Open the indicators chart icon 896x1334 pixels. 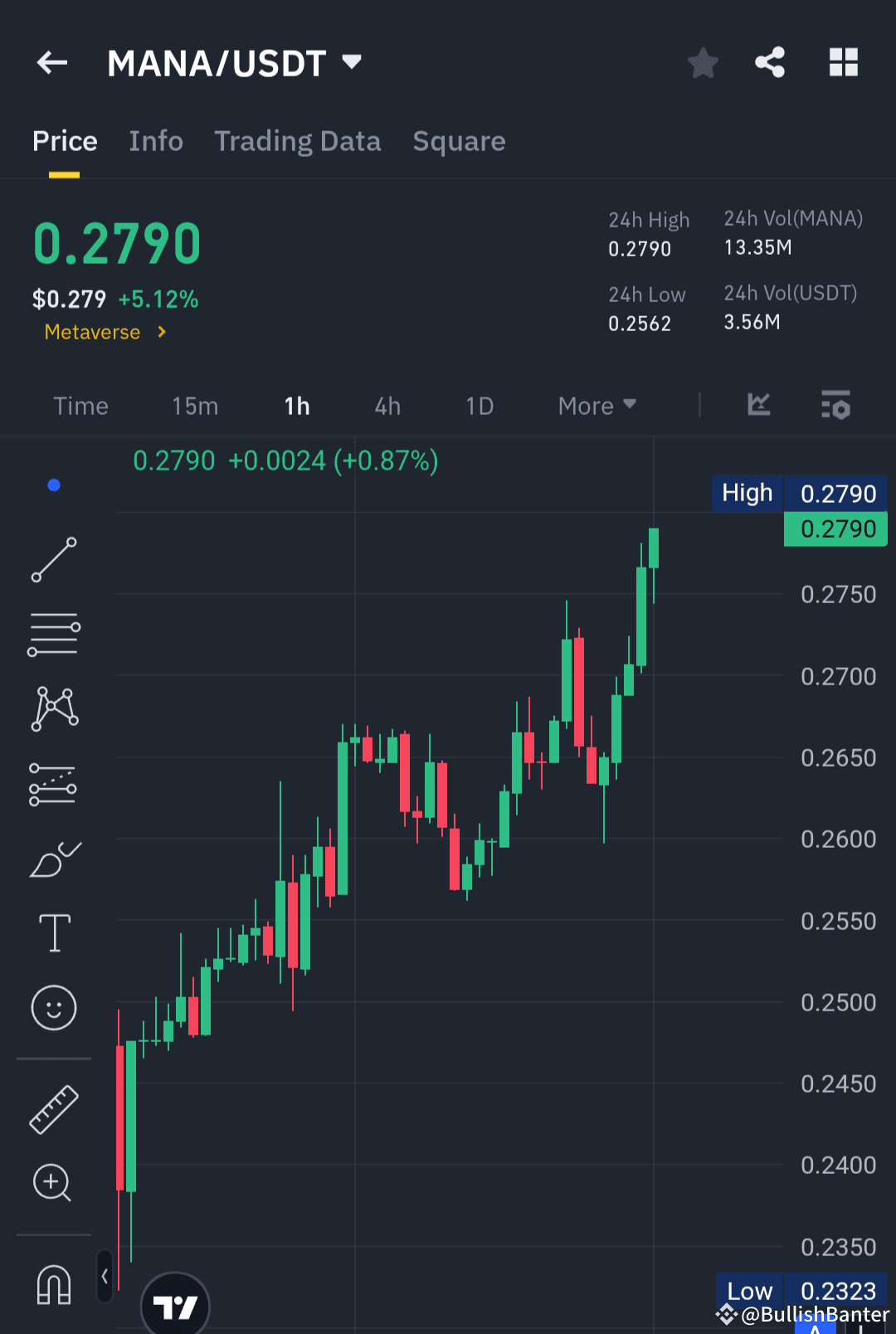tap(758, 406)
